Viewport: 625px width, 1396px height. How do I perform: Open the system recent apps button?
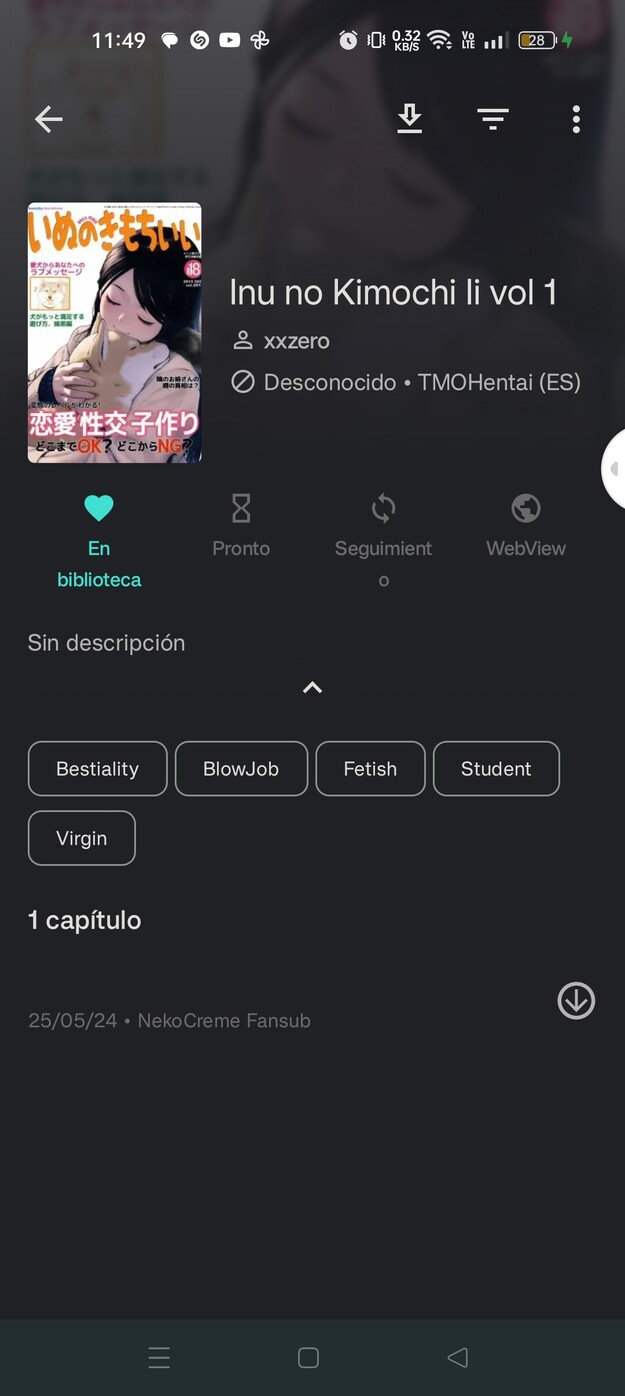[159, 1357]
